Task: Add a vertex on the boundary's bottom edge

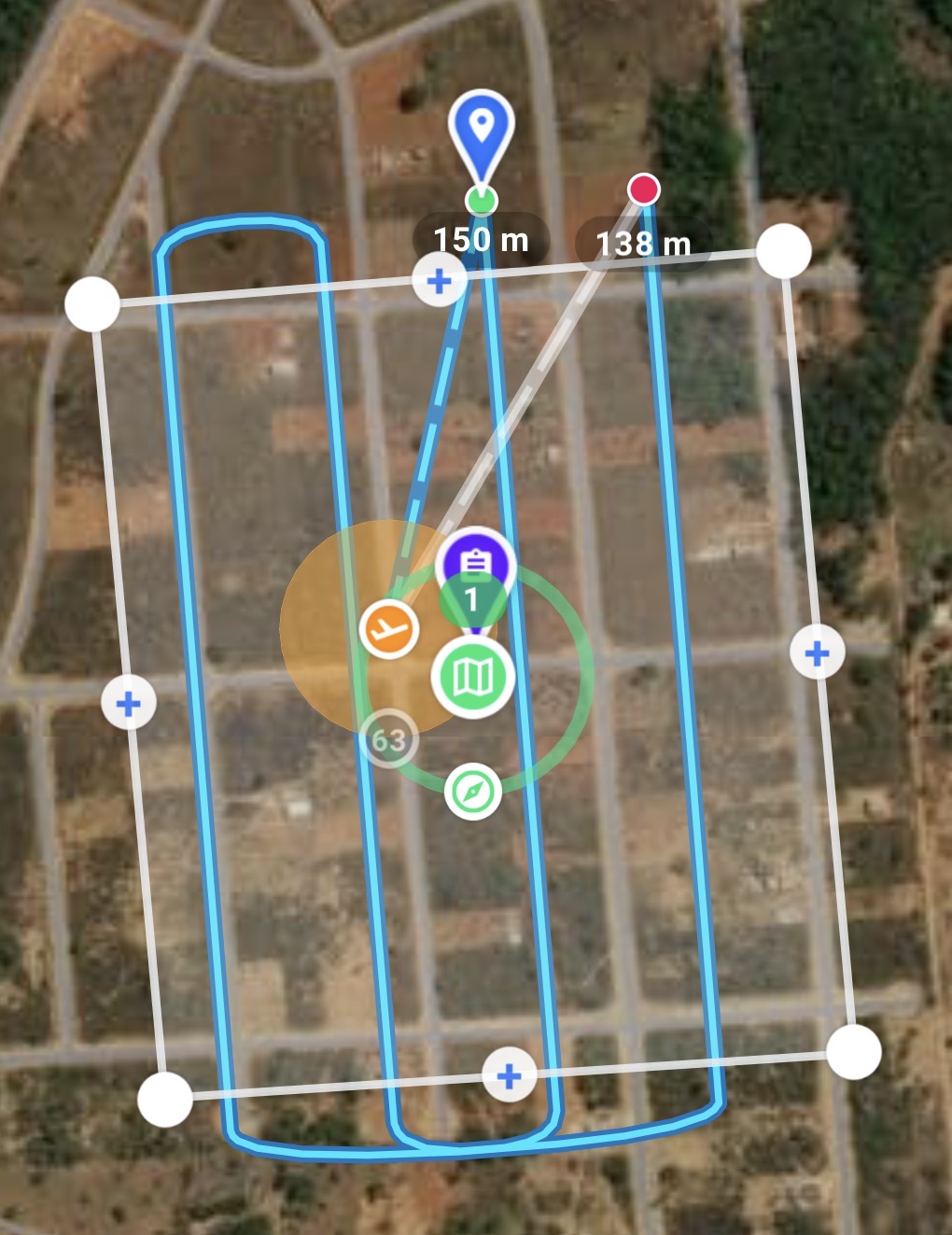Action: (509, 1075)
